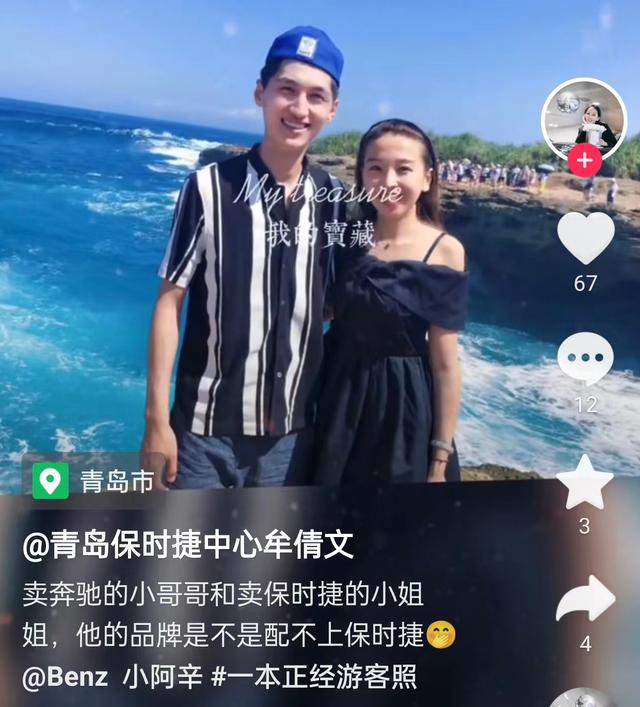Like this video with the heart
Image resolution: width=640 pixels, height=707 pixels.
tap(585, 239)
